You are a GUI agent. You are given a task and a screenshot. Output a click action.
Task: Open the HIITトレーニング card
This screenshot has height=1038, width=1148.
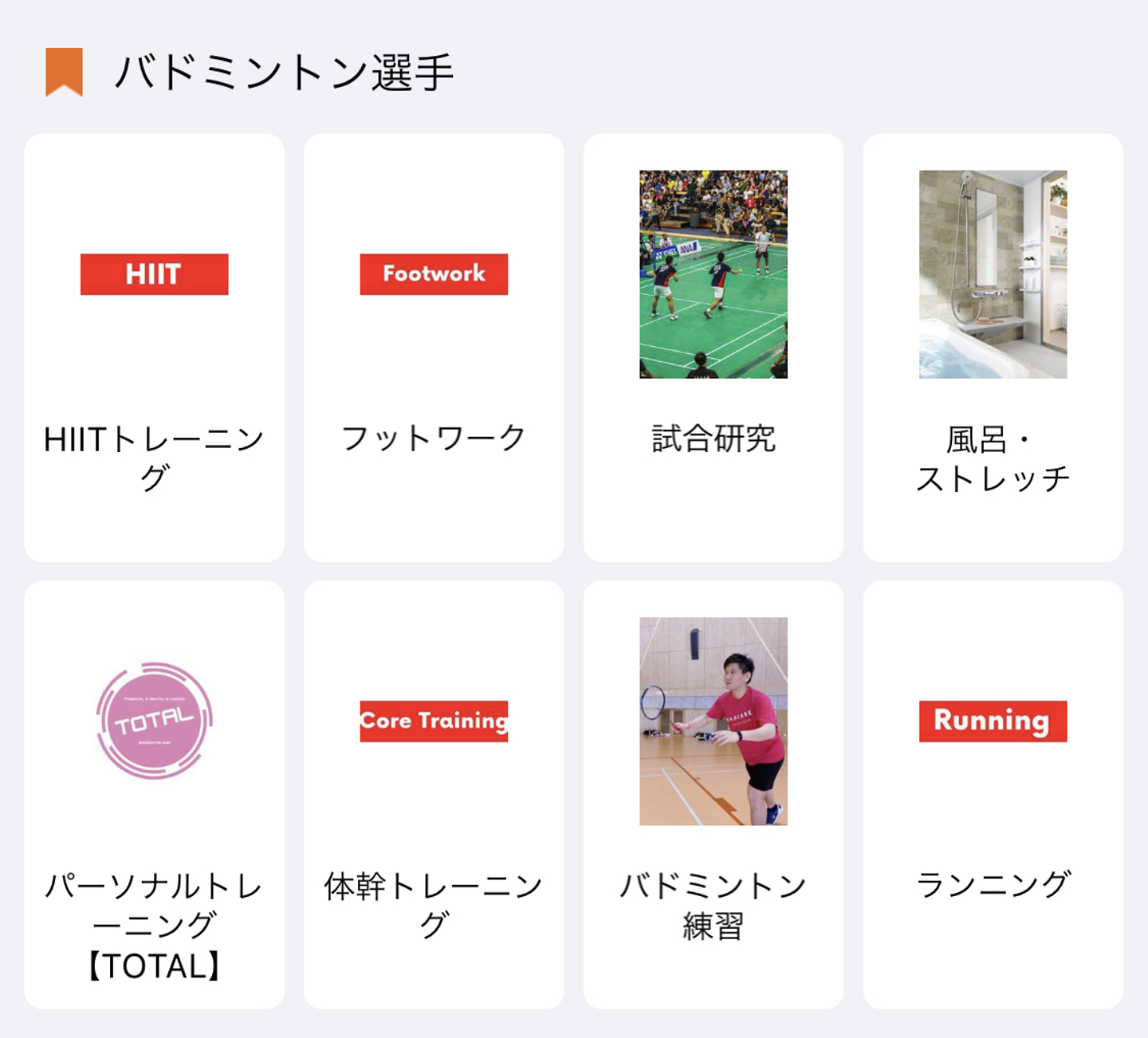[x=154, y=348]
